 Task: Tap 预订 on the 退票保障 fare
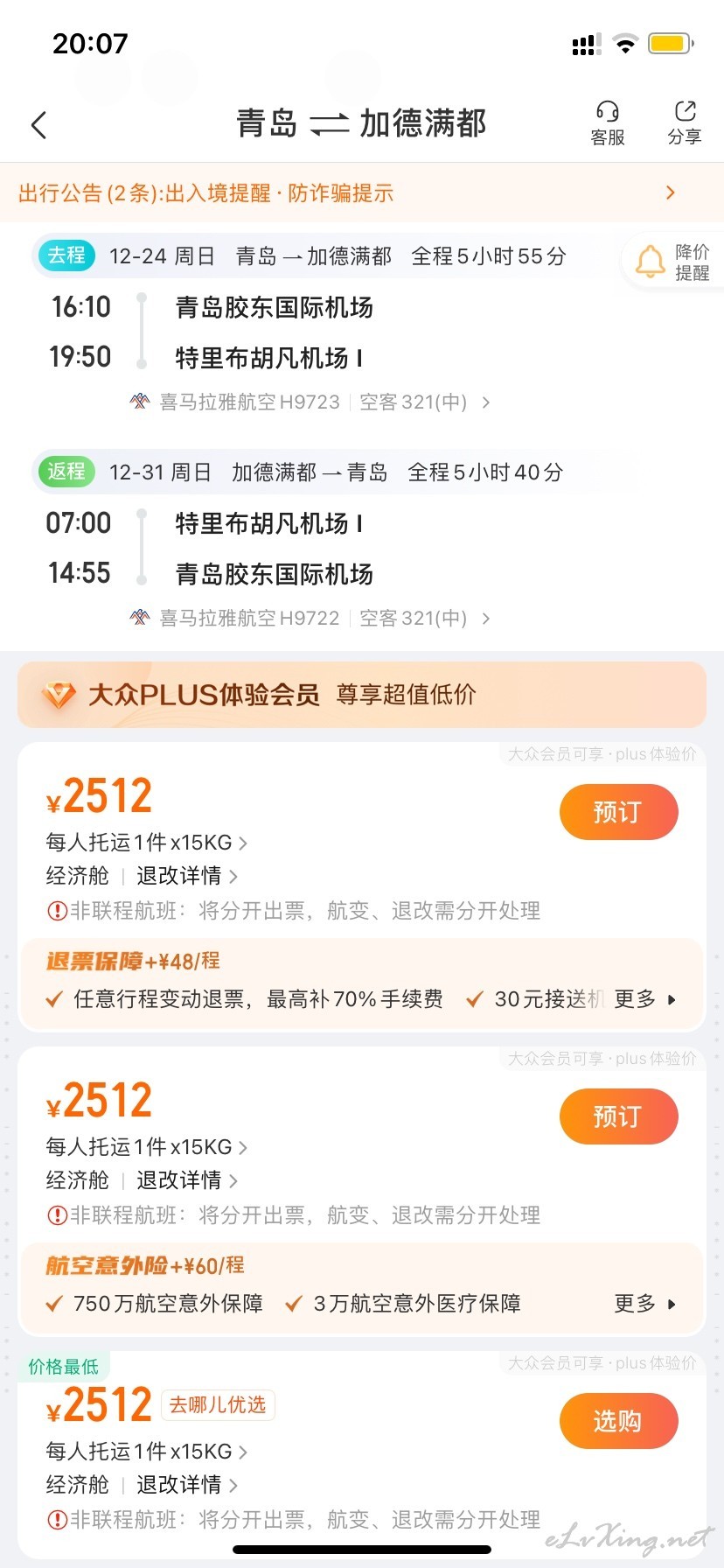619,812
